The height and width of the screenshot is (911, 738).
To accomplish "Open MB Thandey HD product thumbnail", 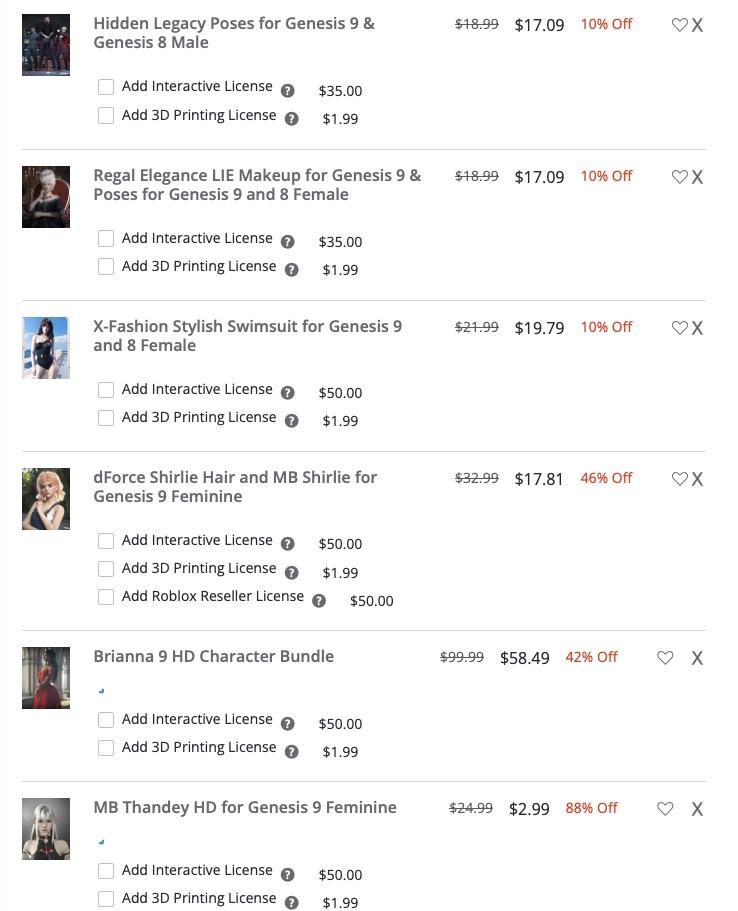I will tap(46, 829).
